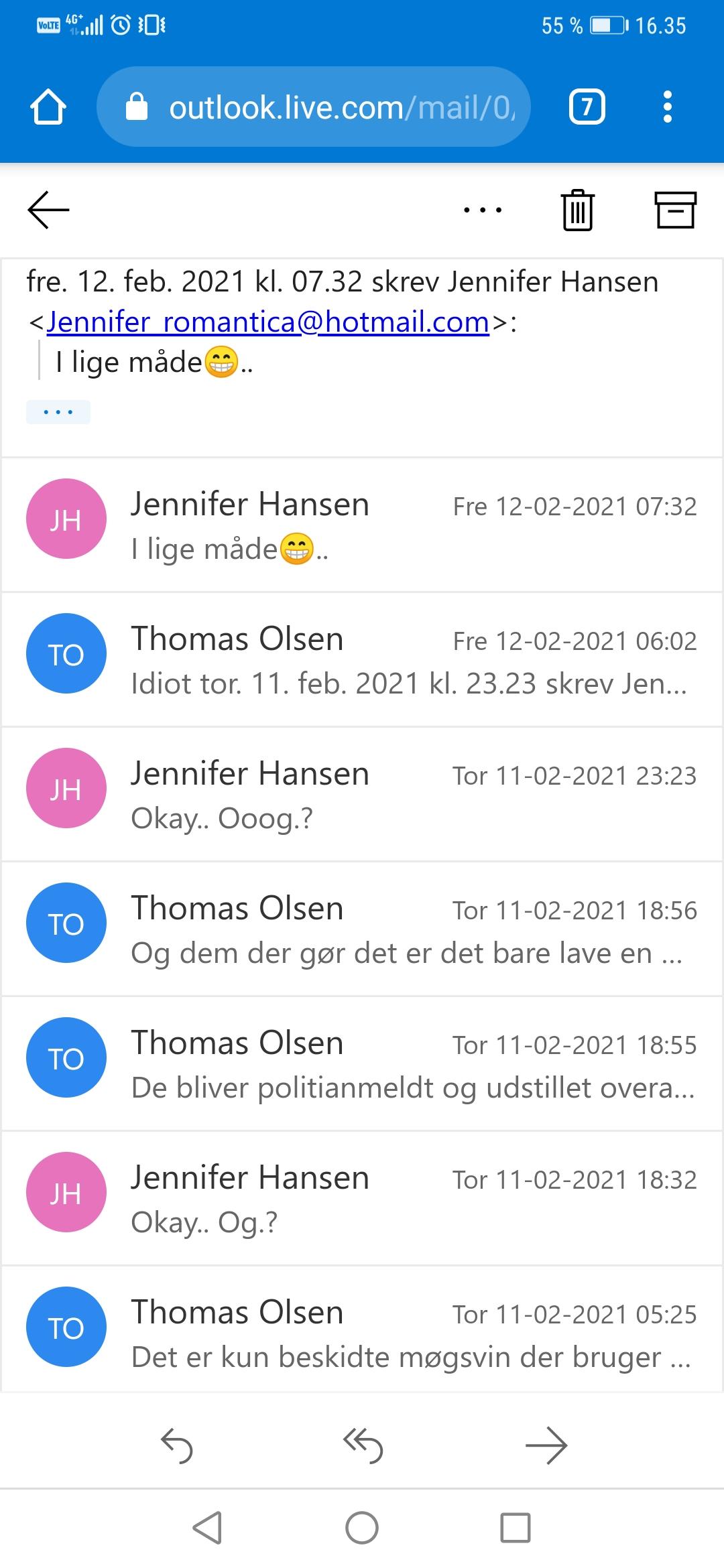
Task: Open Thomas Olsen's message from 06:02
Action: (x=362, y=659)
